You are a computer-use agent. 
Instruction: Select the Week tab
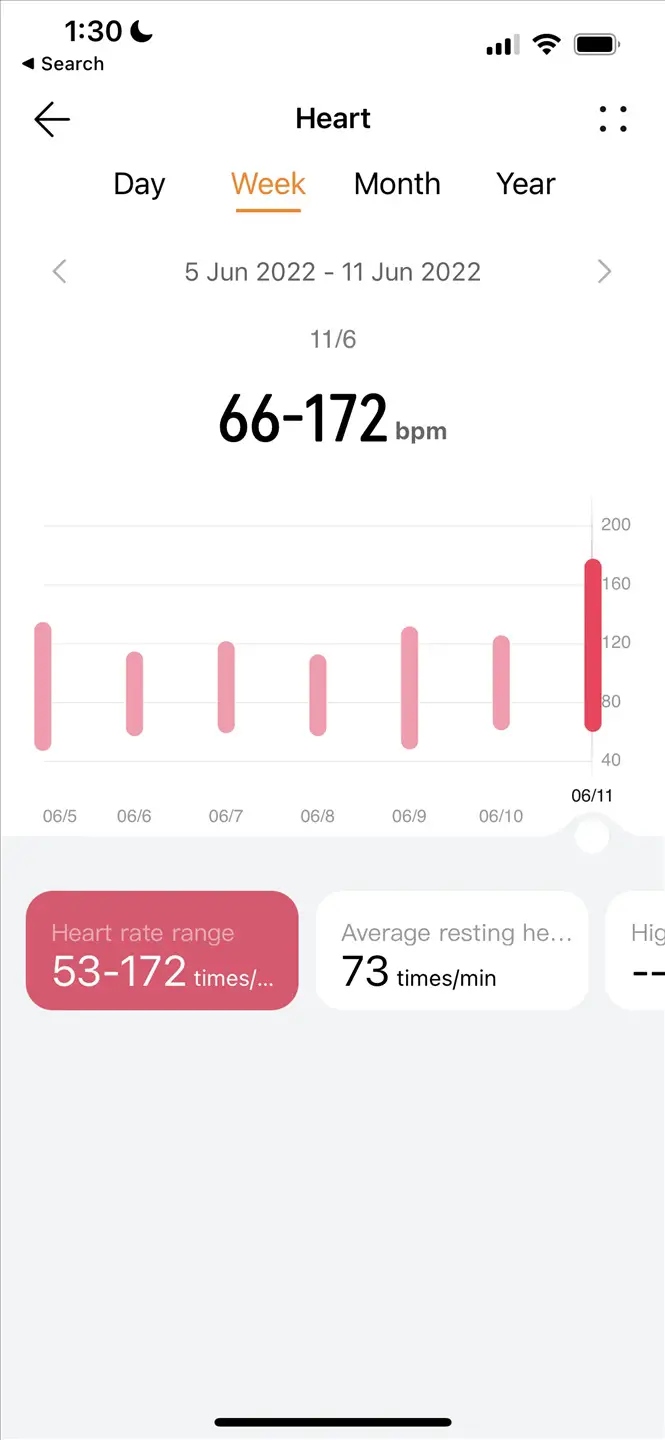point(268,184)
